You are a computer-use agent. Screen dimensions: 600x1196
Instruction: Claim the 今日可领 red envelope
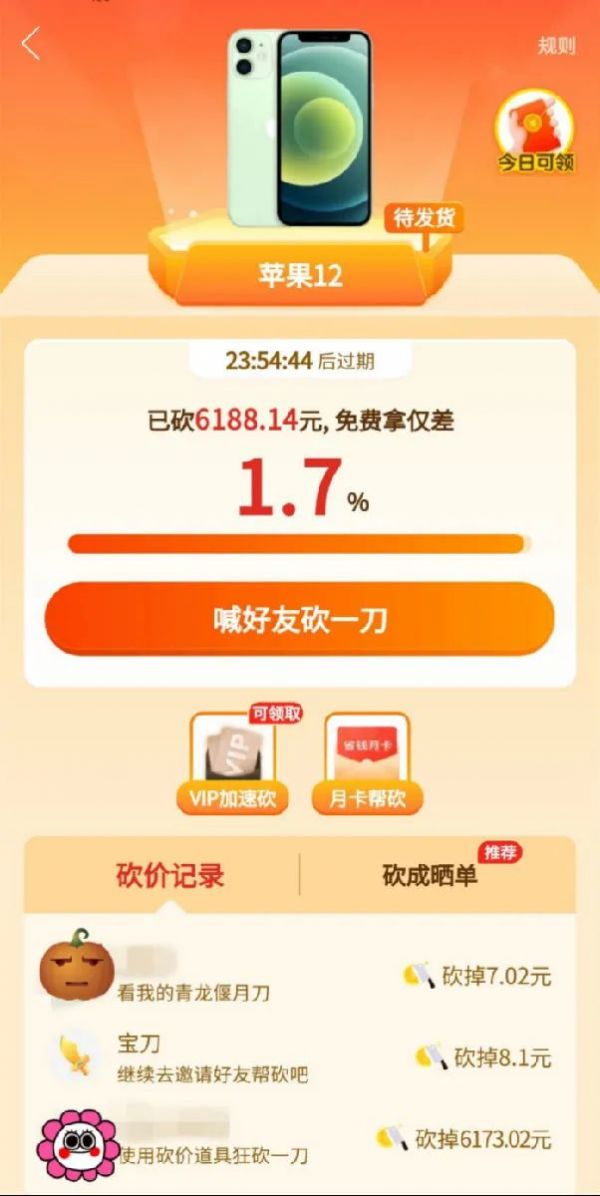[536, 132]
